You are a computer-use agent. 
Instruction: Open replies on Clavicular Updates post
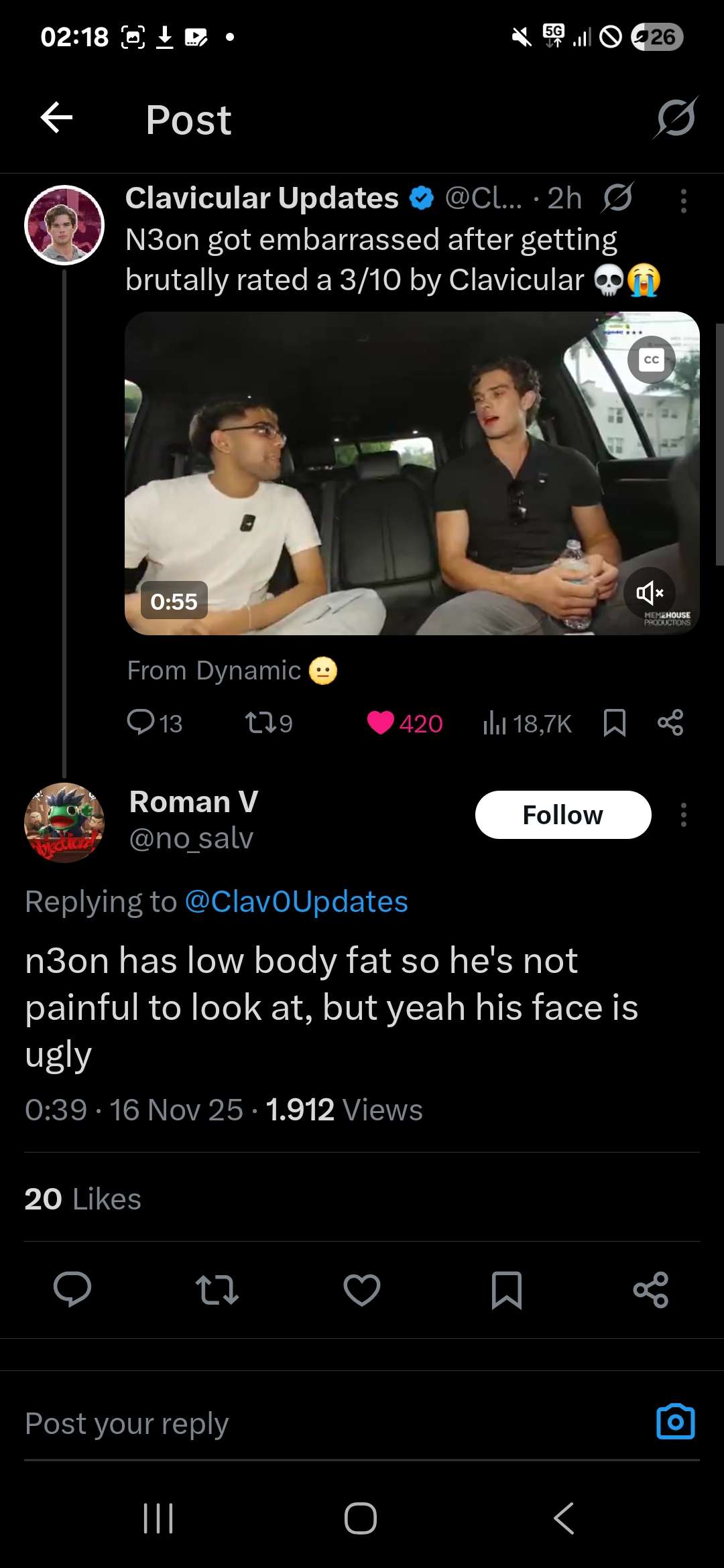(154, 723)
